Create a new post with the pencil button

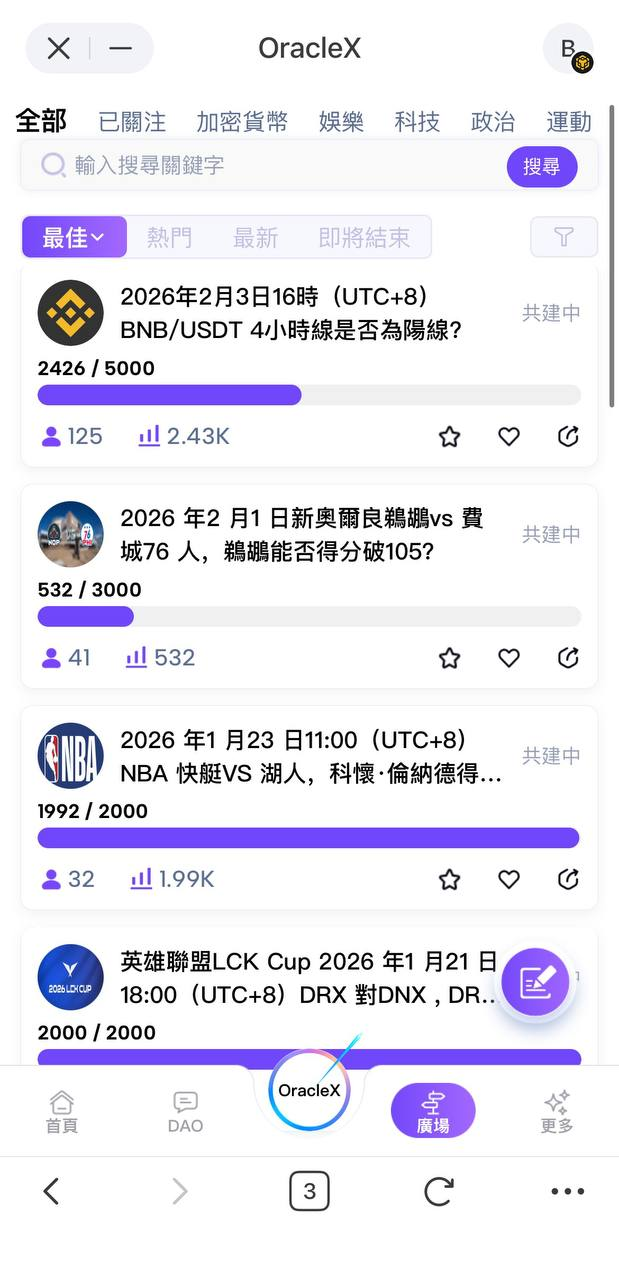[536, 982]
